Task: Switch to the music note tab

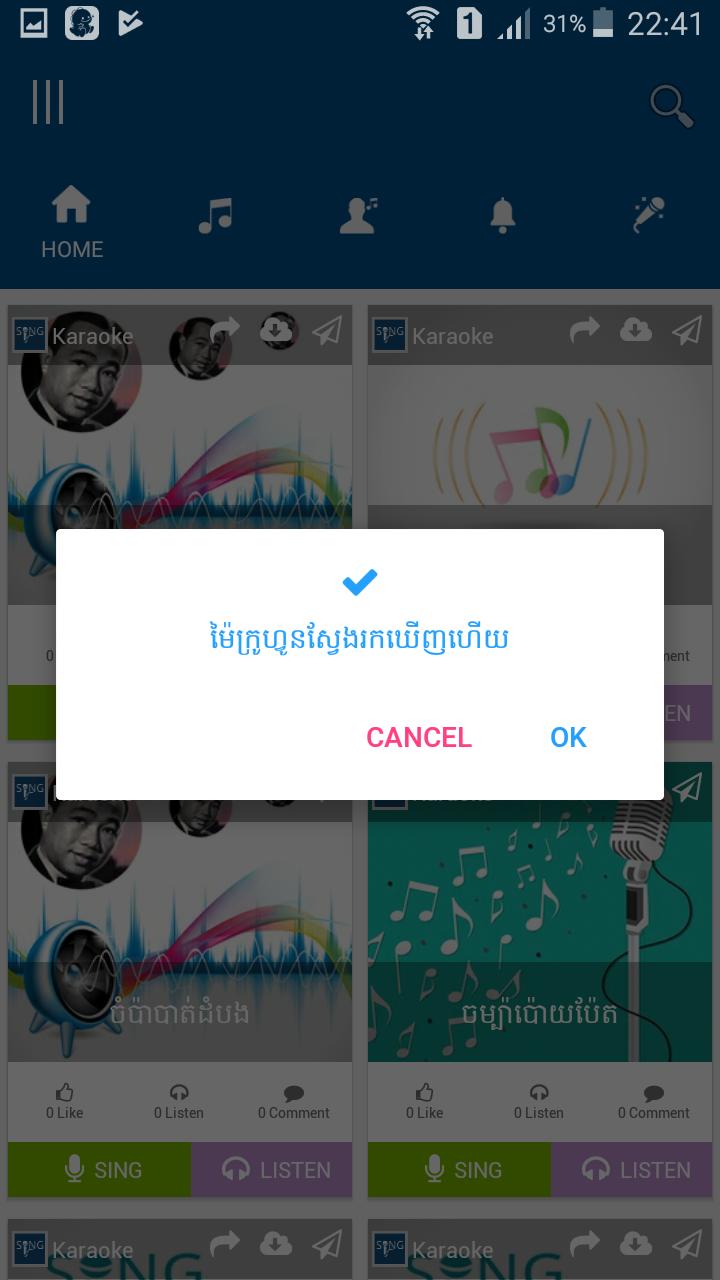Action: coord(215,214)
